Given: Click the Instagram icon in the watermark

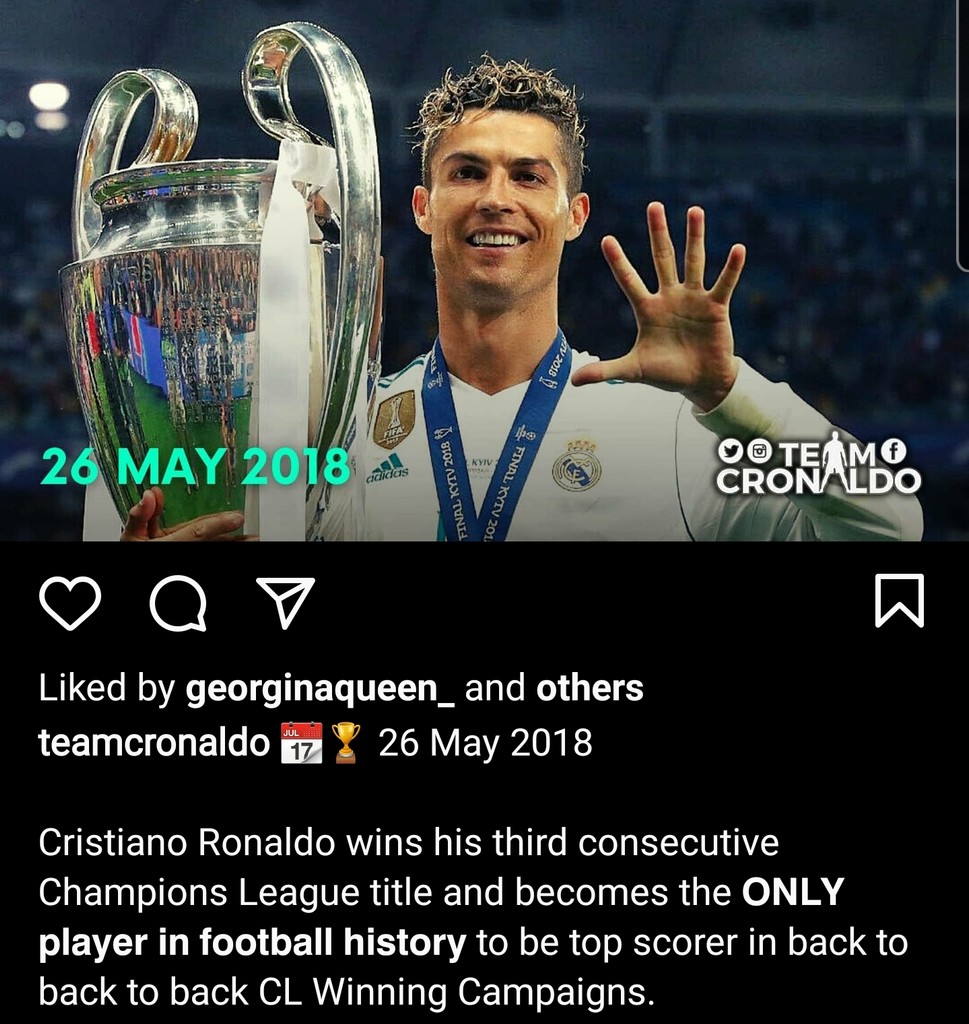Looking at the screenshot, I should [x=760, y=452].
